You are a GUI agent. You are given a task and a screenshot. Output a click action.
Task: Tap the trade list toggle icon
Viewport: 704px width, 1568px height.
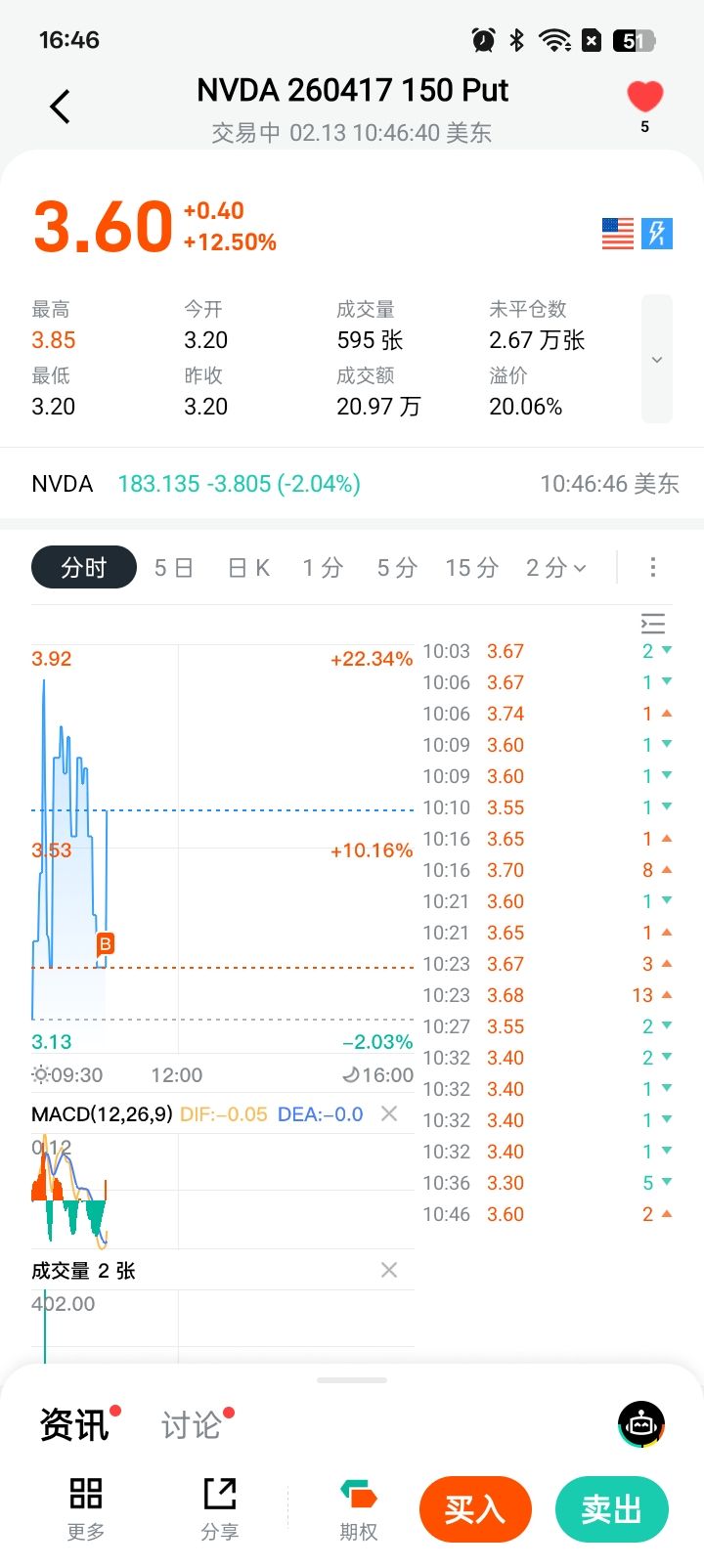[653, 624]
